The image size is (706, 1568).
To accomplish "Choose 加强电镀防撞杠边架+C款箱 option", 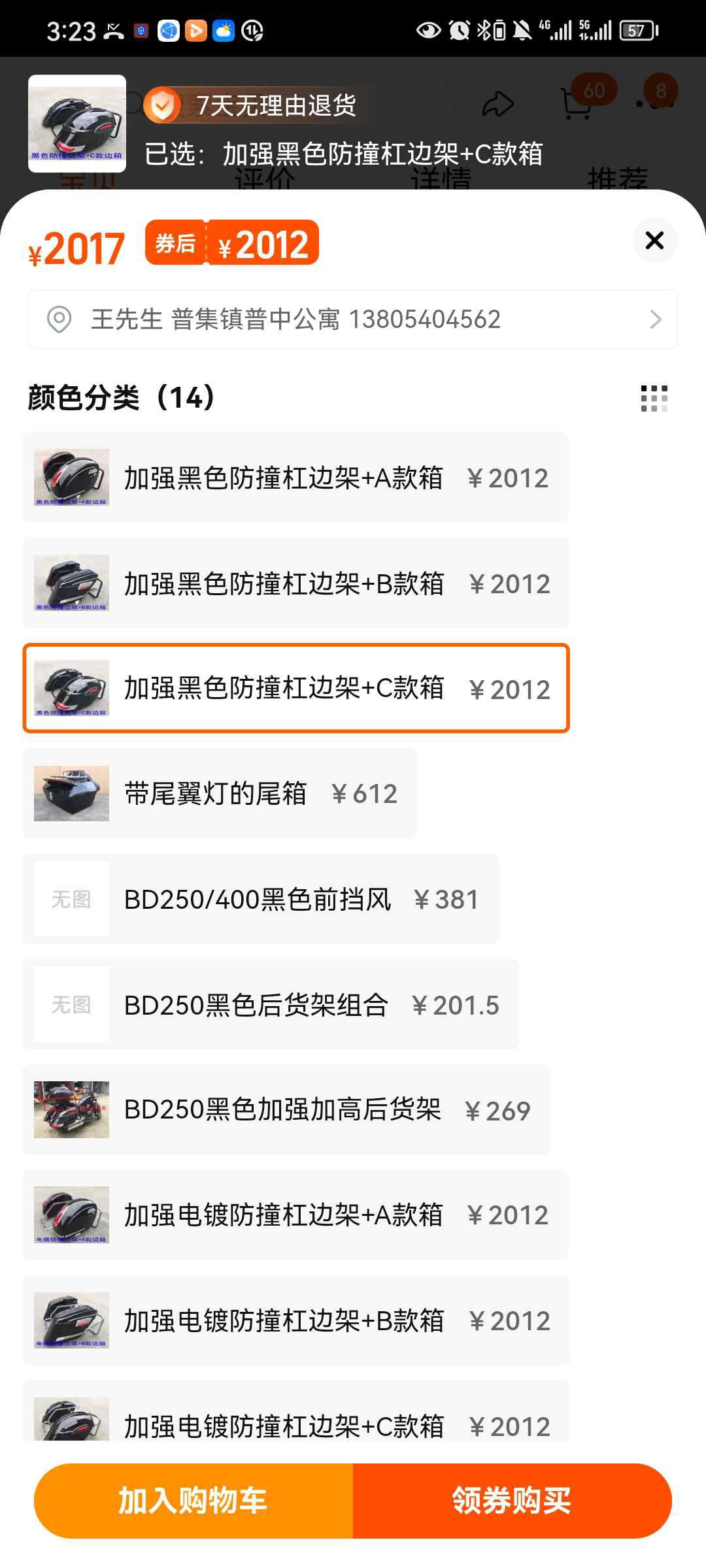I will (295, 1421).
